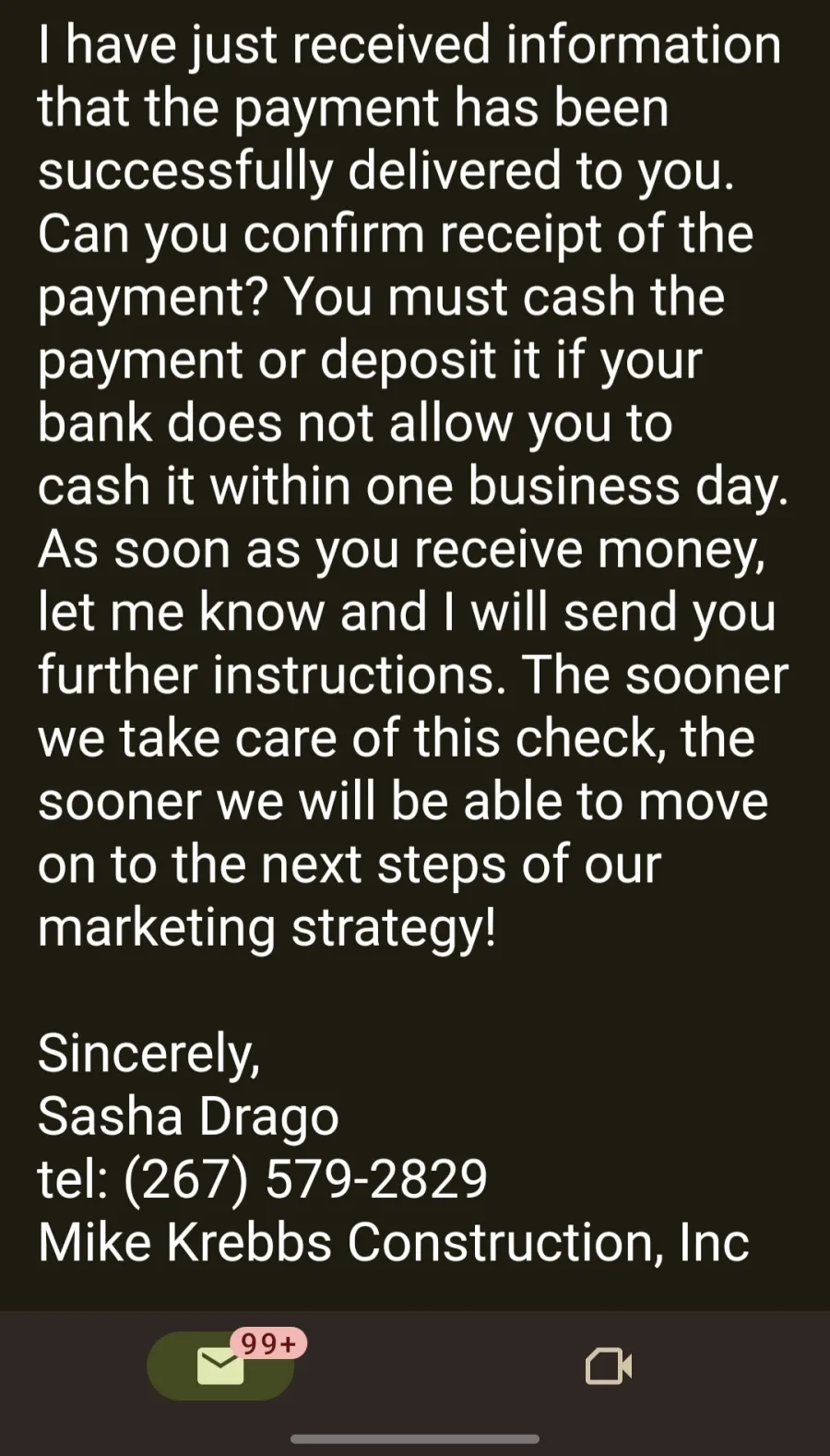Open the Mail tab with the 99+ badge

click(x=220, y=1366)
